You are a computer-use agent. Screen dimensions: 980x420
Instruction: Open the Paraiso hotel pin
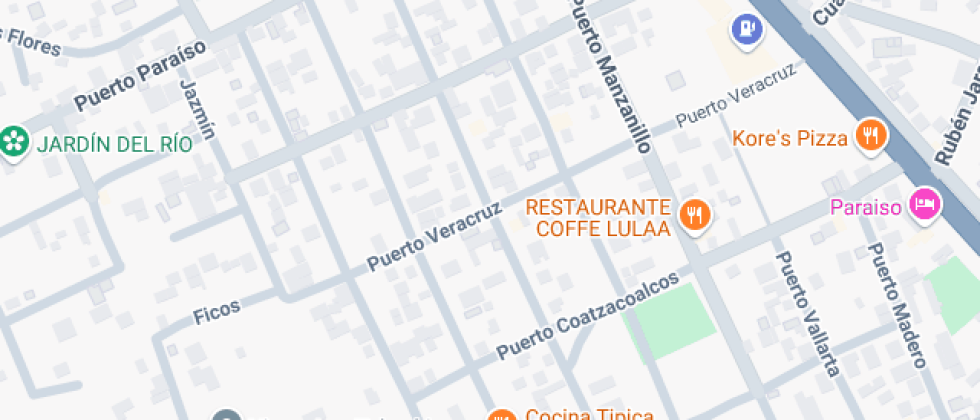click(x=925, y=206)
